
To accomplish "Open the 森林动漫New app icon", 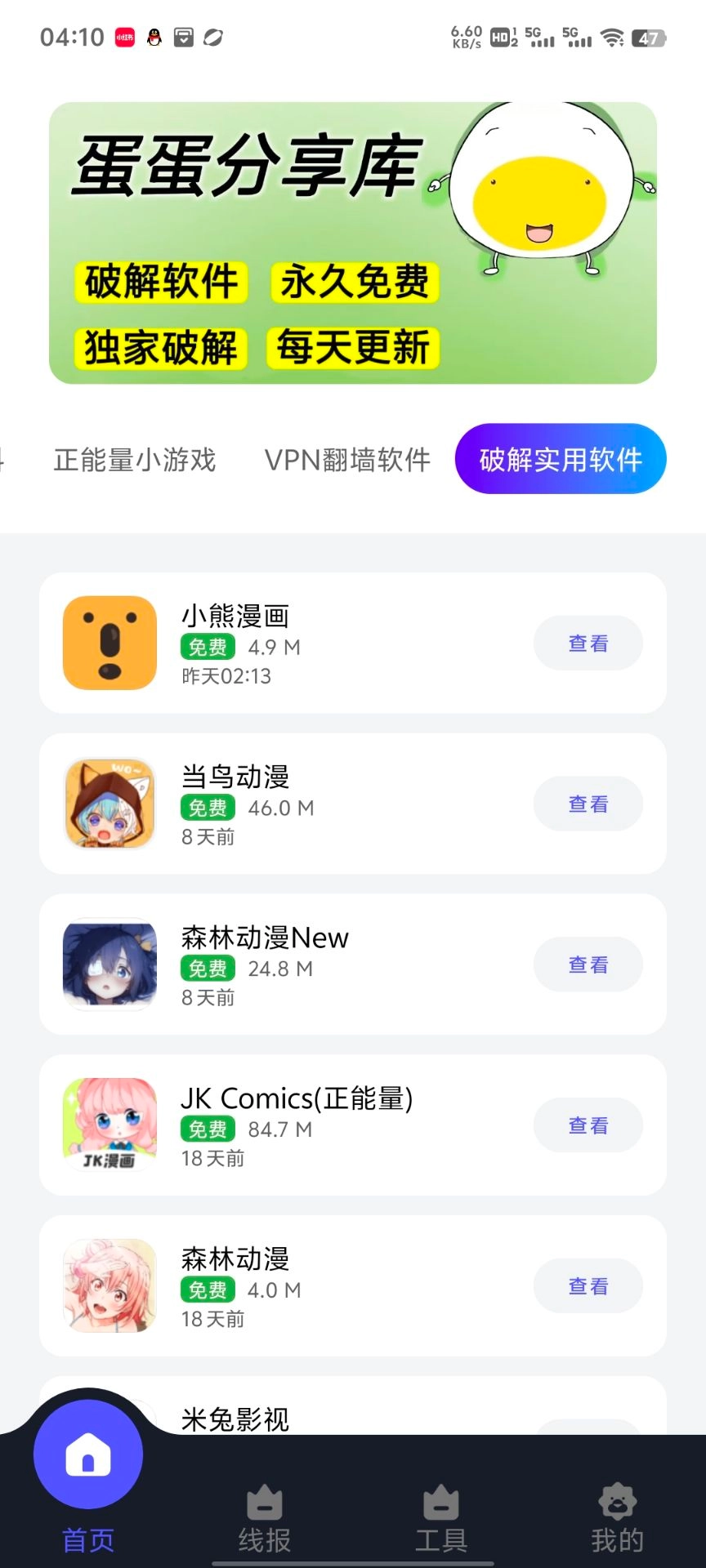I will click(109, 964).
